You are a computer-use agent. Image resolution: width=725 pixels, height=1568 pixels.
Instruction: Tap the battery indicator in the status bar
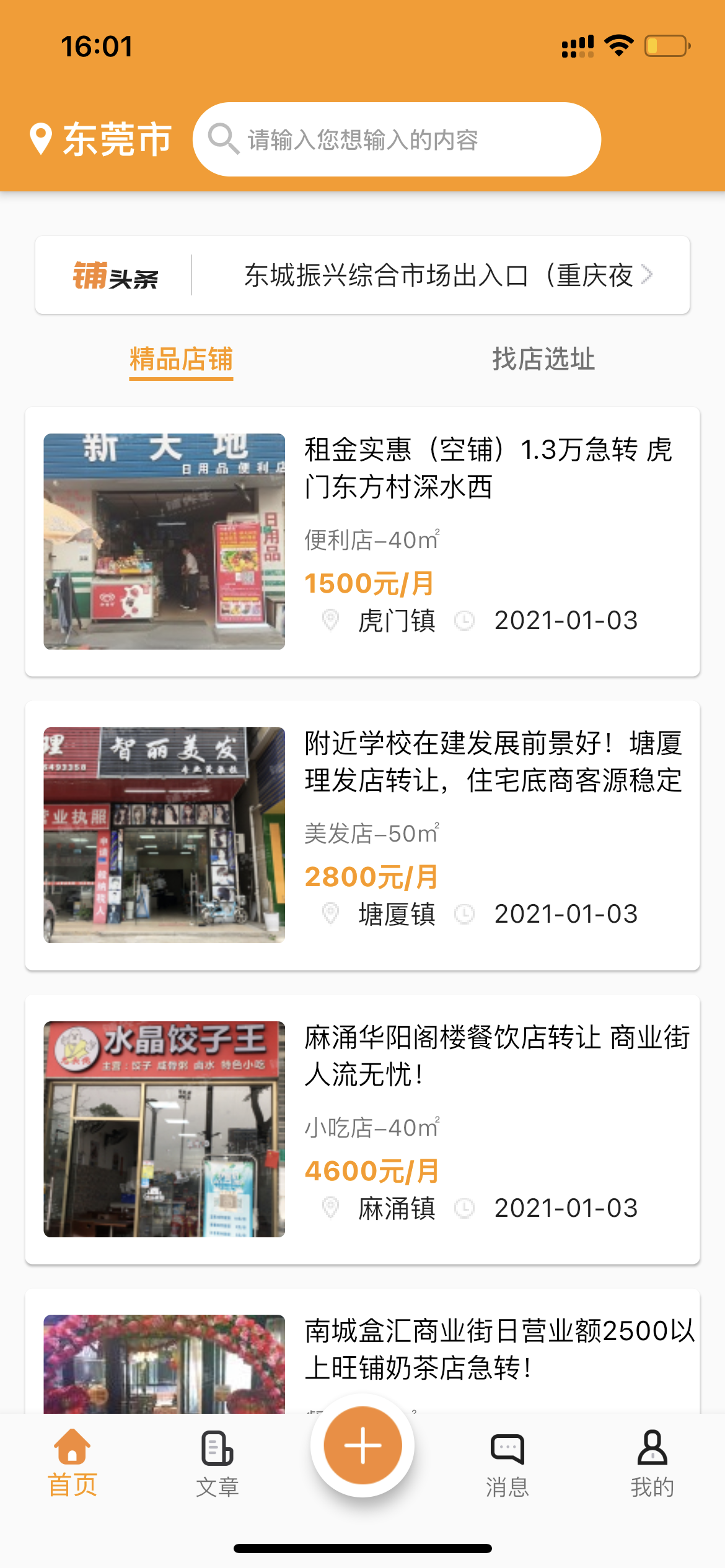(x=666, y=45)
